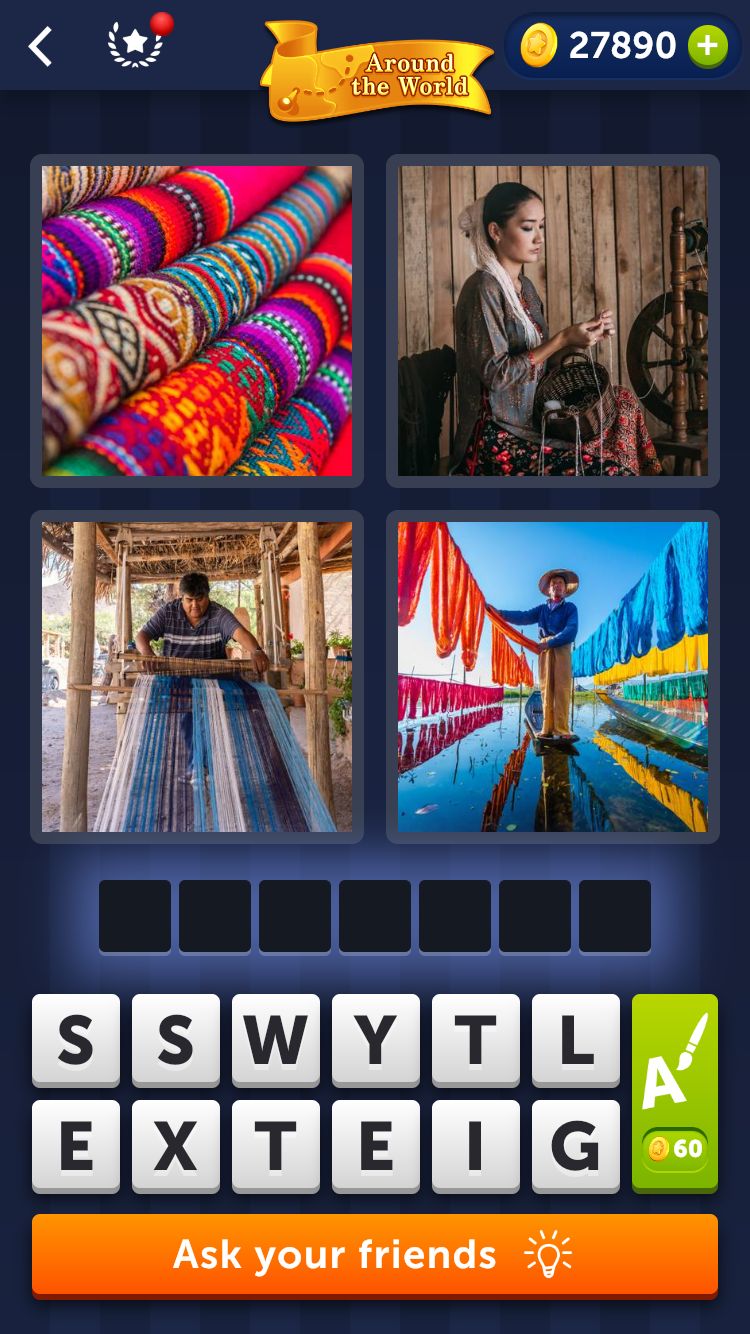This screenshot has width=750, height=1334.
Task: Select the letter G tile
Action: click(x=576, y=1146)
